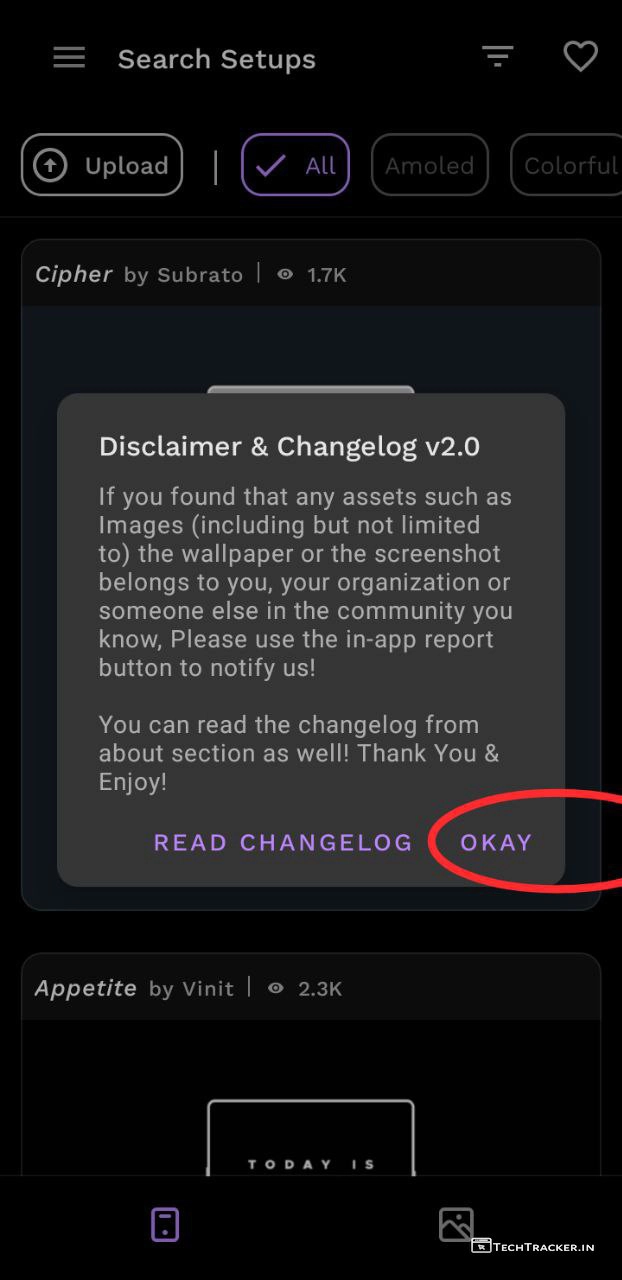Open the Appetite setup by Vinit

(87, 988)
